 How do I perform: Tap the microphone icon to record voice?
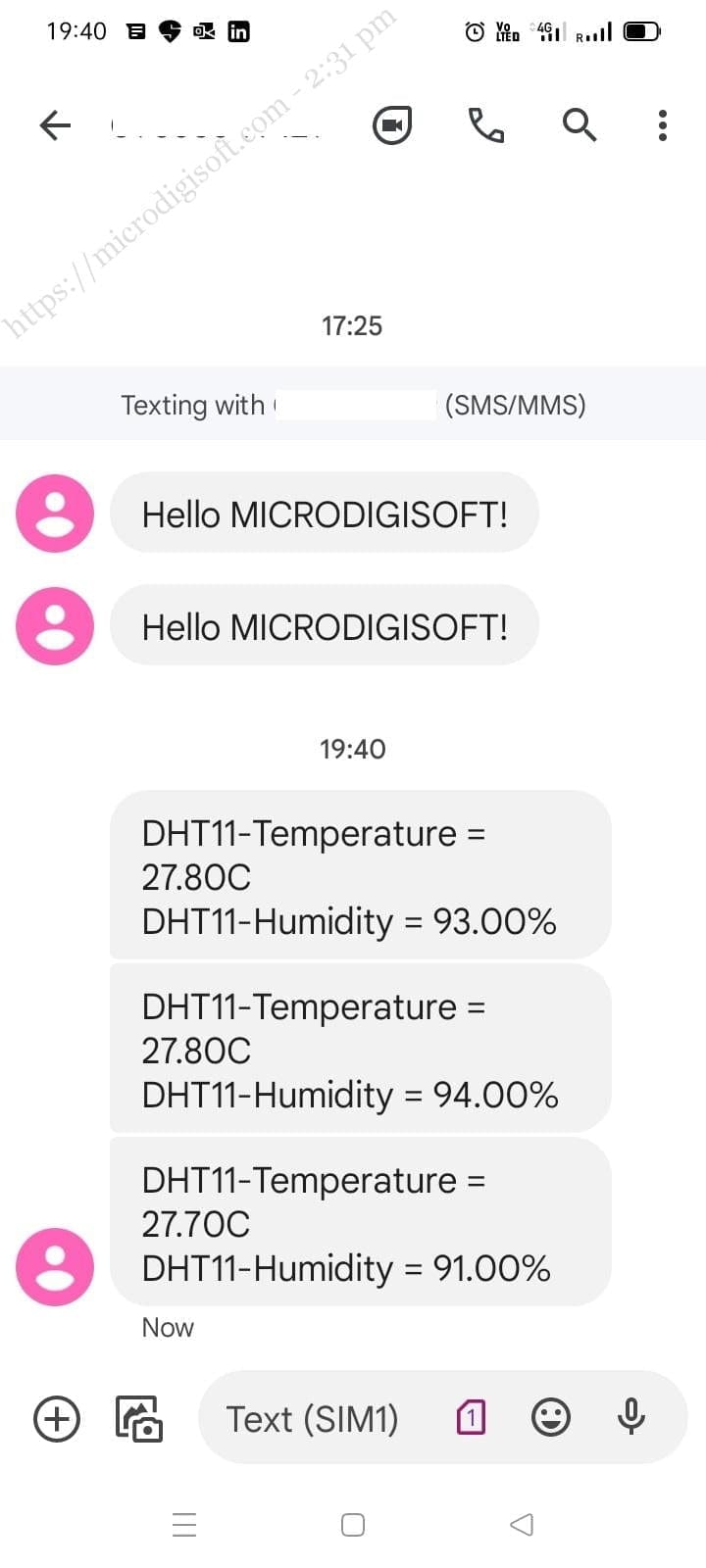pos(630,1417)
